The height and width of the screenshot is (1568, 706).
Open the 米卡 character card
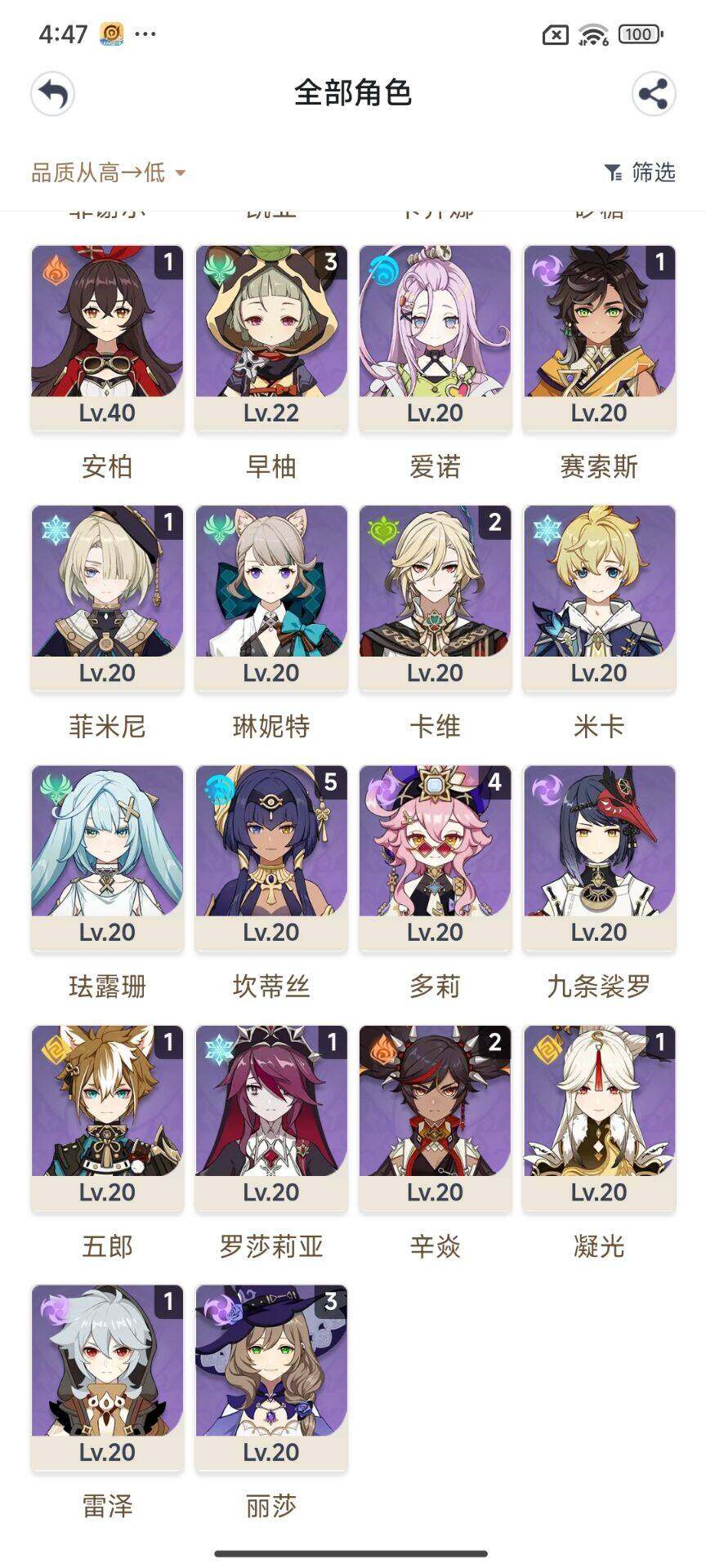point(599,597)
